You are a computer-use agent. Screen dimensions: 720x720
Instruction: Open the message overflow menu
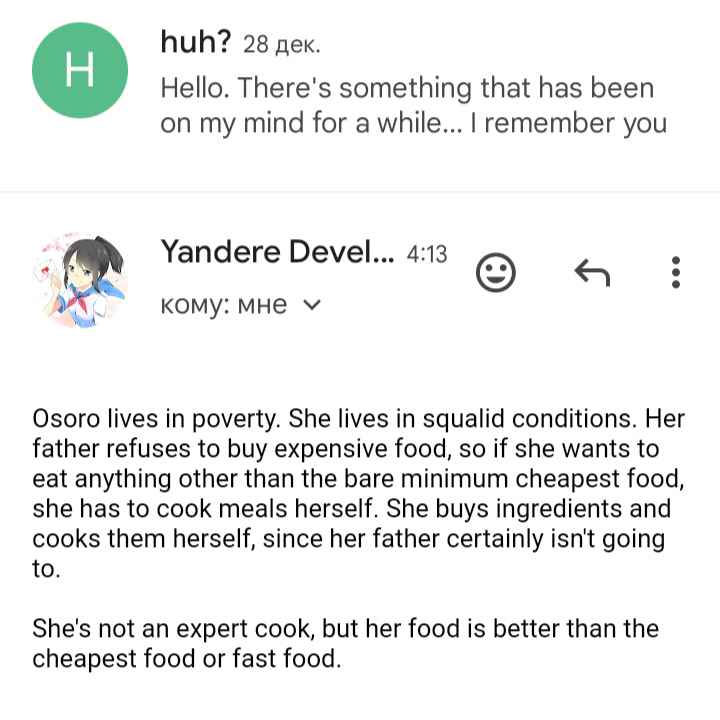[x=676, y=271]
